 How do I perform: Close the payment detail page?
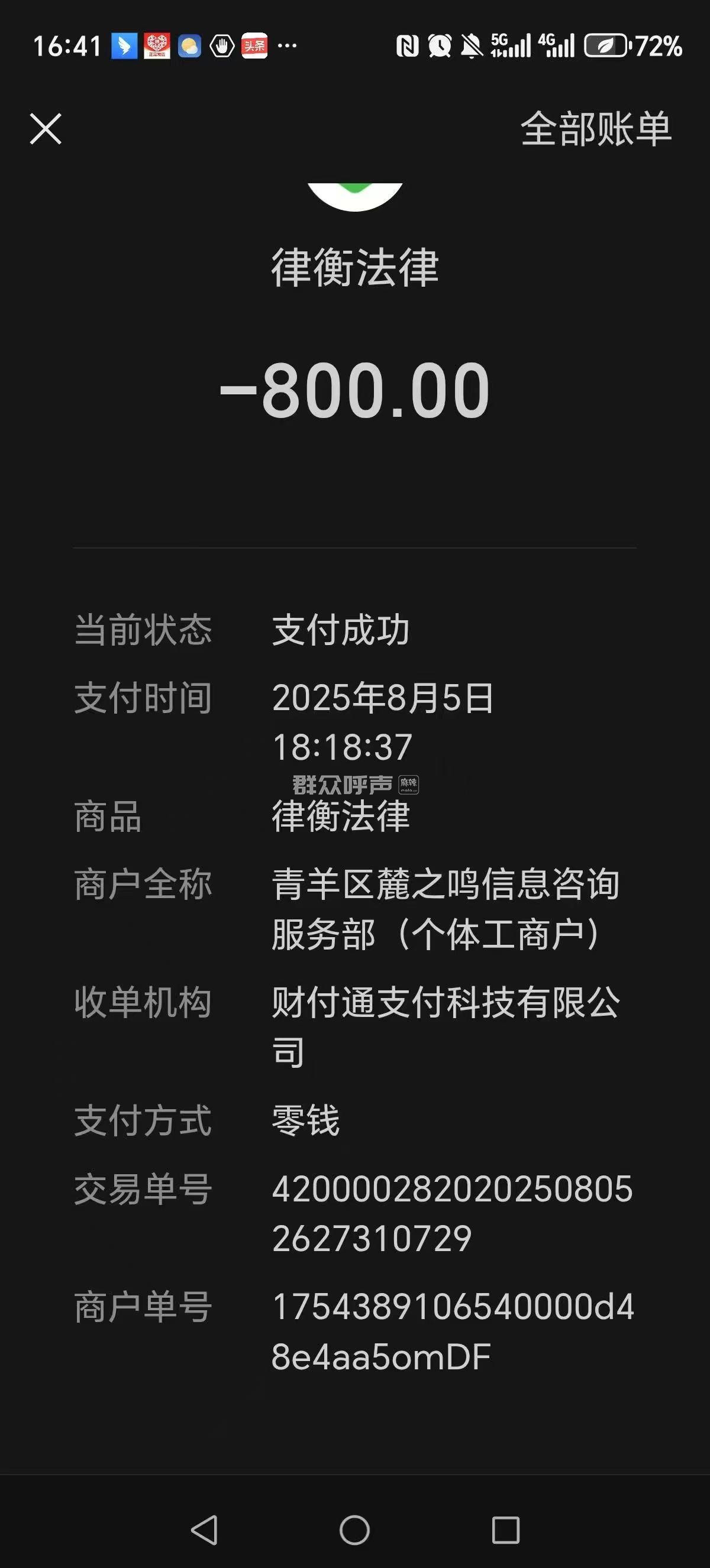tap(46, 129)
